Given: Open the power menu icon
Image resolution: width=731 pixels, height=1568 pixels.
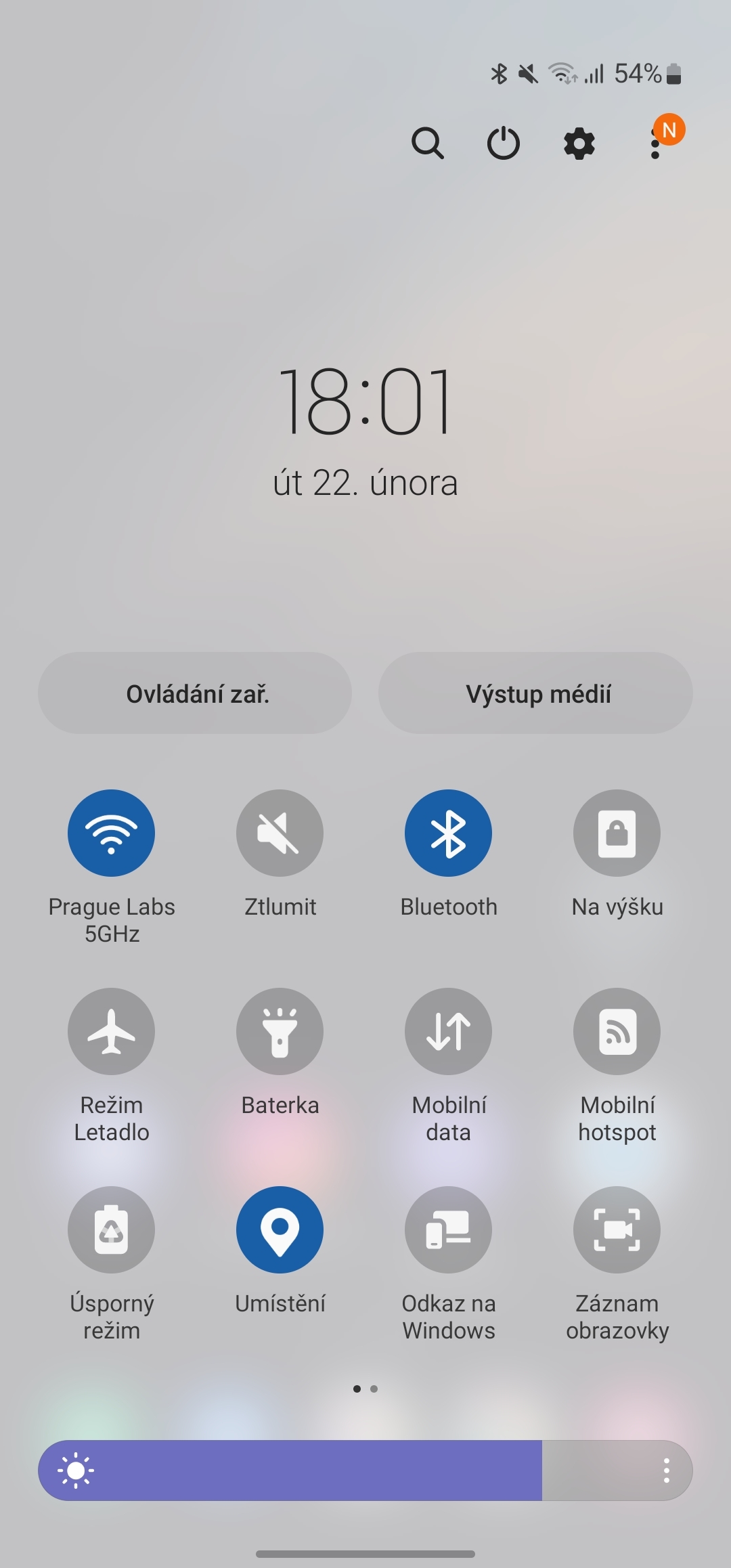Looking at the screenshot, I should [x=504, y=143].
